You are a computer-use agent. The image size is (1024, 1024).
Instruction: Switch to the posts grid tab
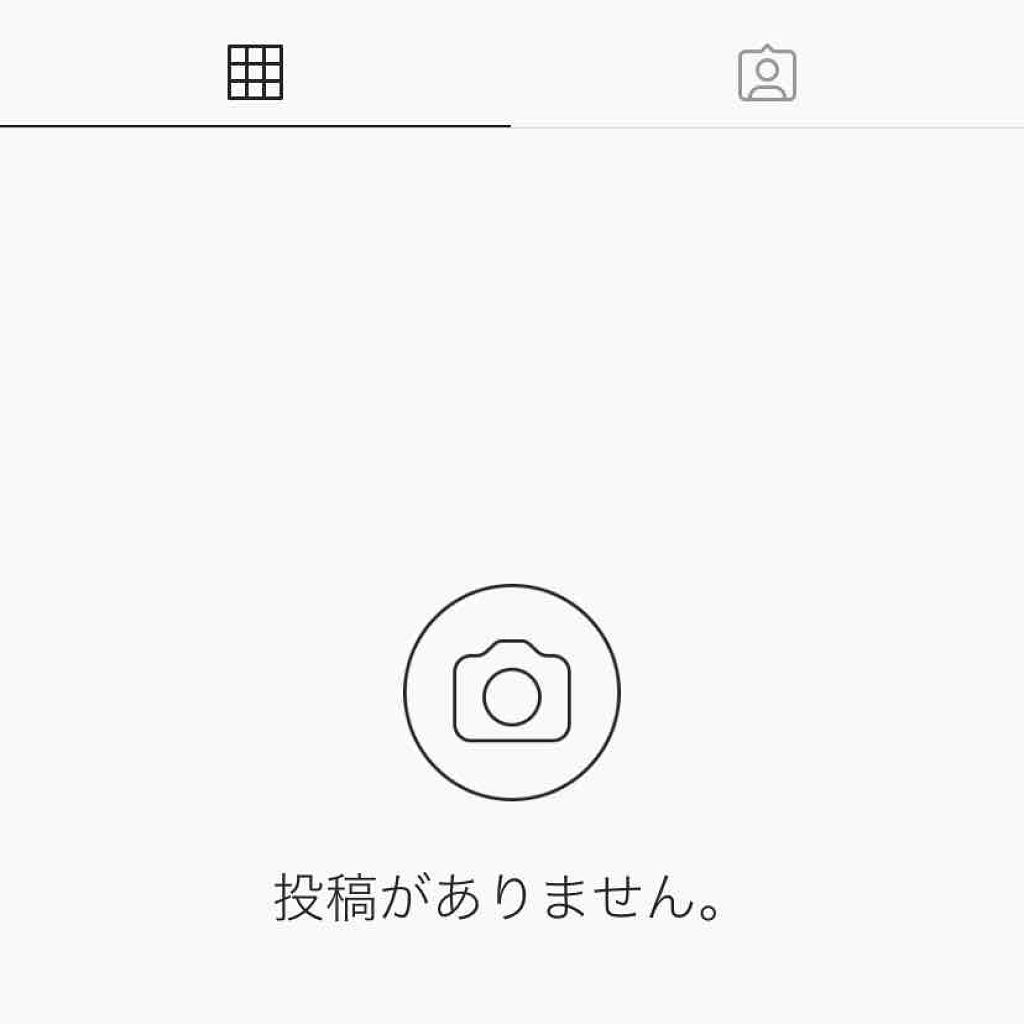[x=255, y=73]
